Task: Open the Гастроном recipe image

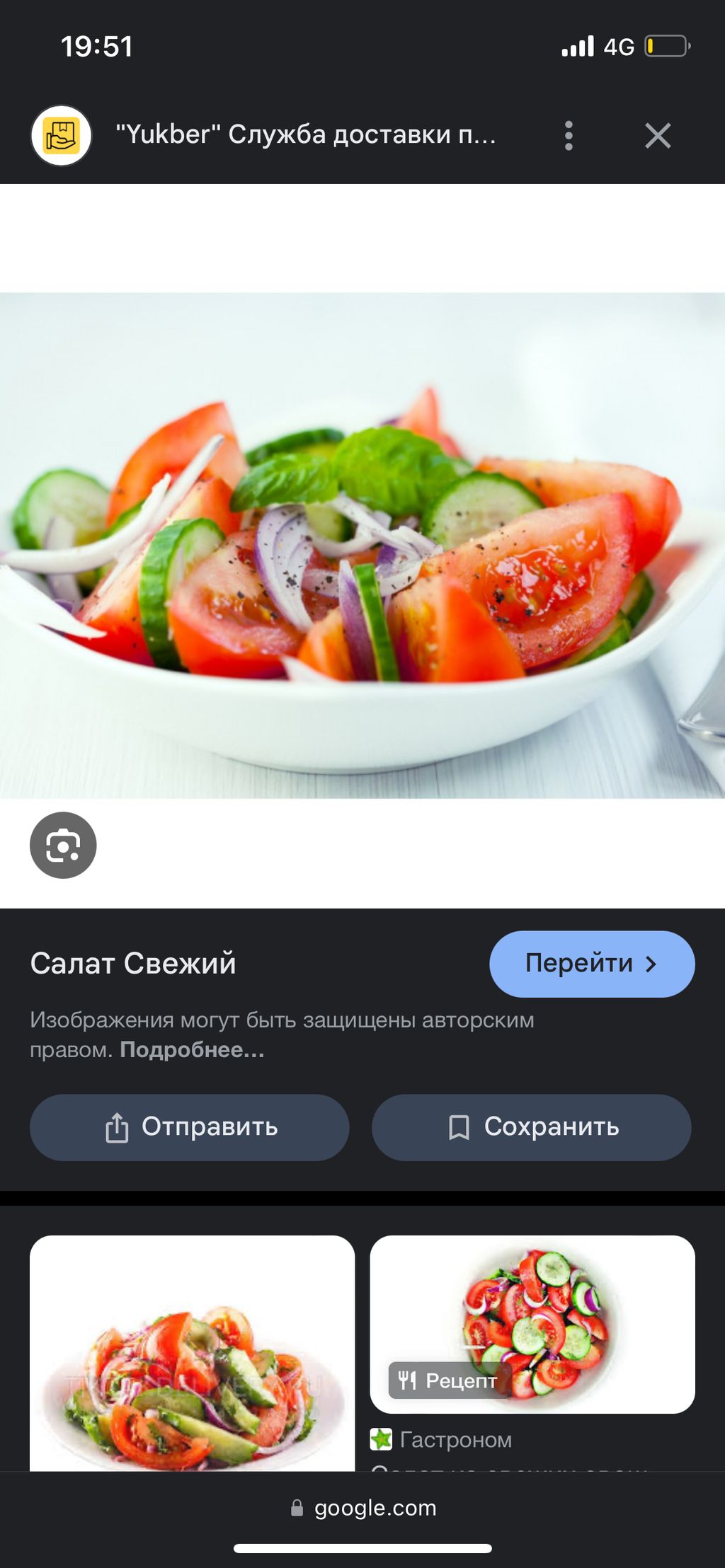Action: click(x=532, y=1325)
